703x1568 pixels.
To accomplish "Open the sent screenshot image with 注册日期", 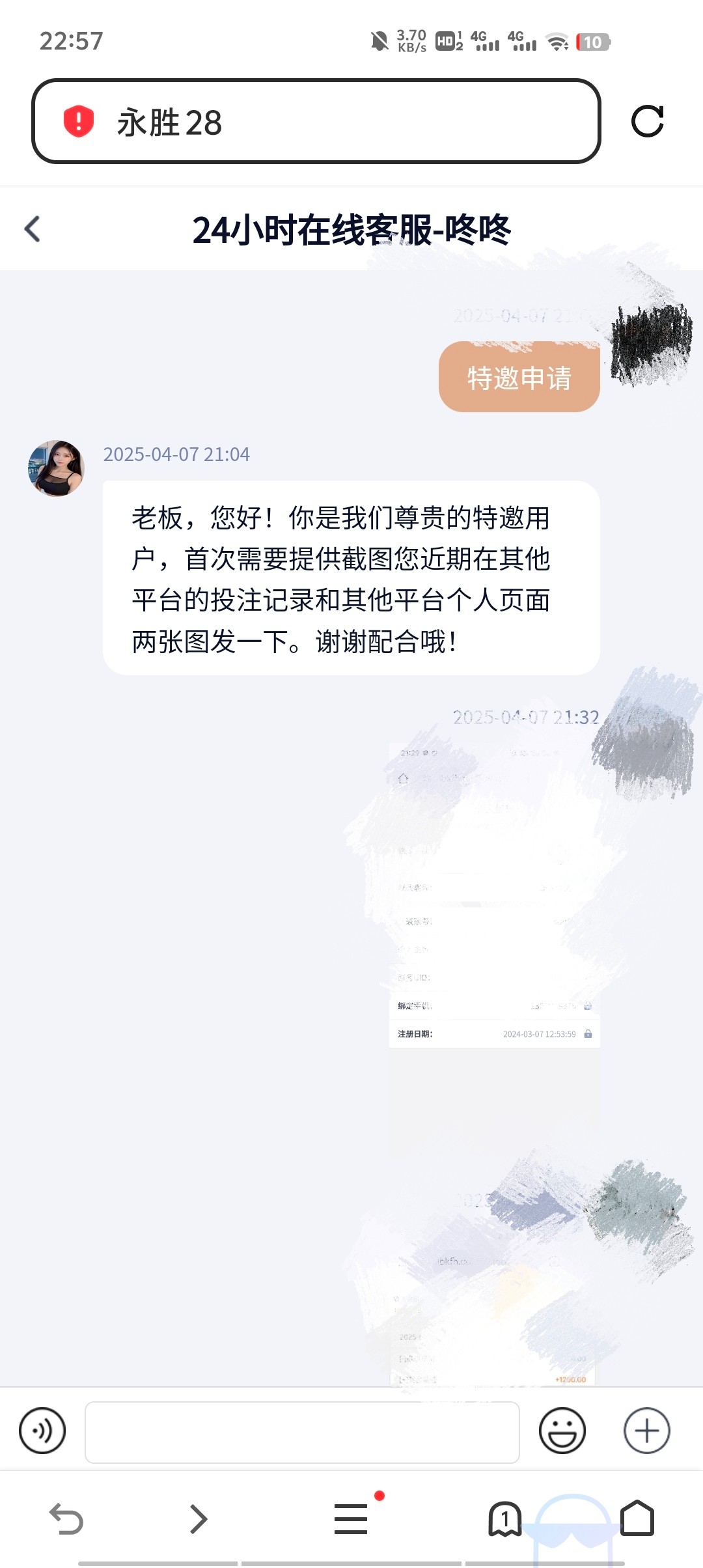I will (494, 912).
